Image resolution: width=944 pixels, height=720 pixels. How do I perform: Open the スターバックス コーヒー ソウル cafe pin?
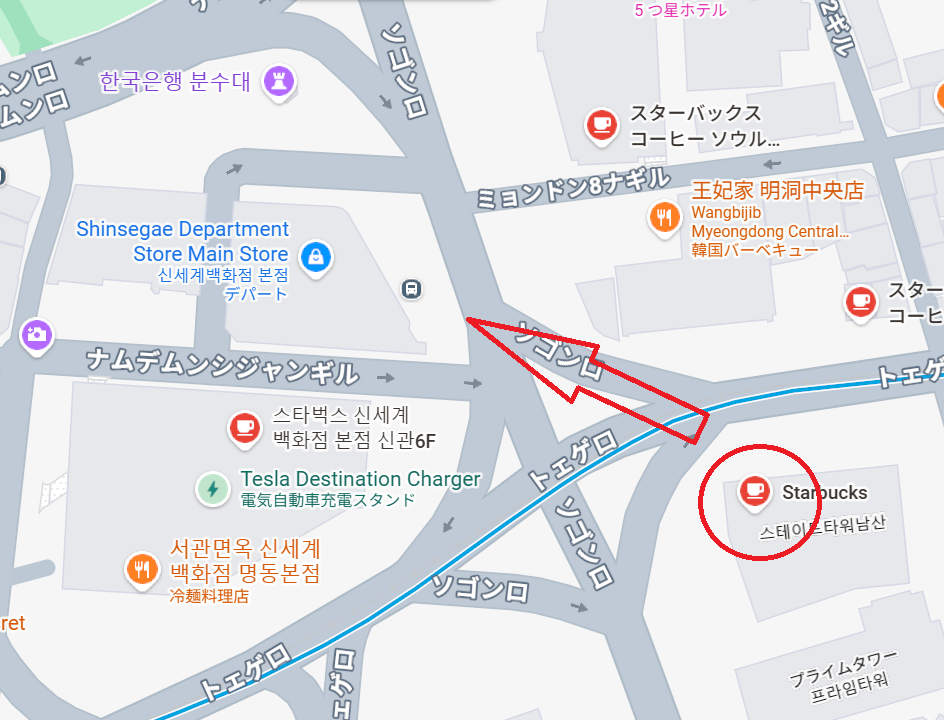pos(601,125)
